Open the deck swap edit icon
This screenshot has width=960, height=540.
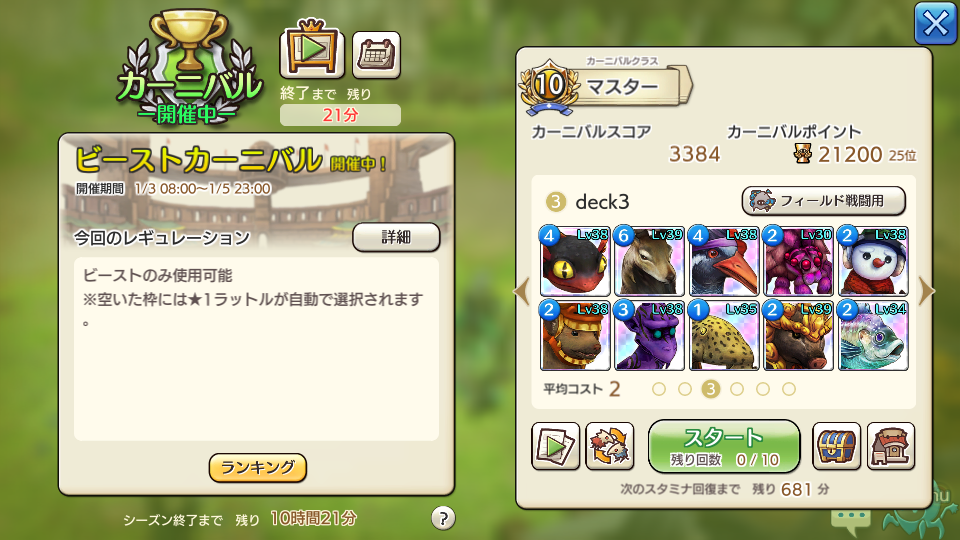click(x=609, y=446)
